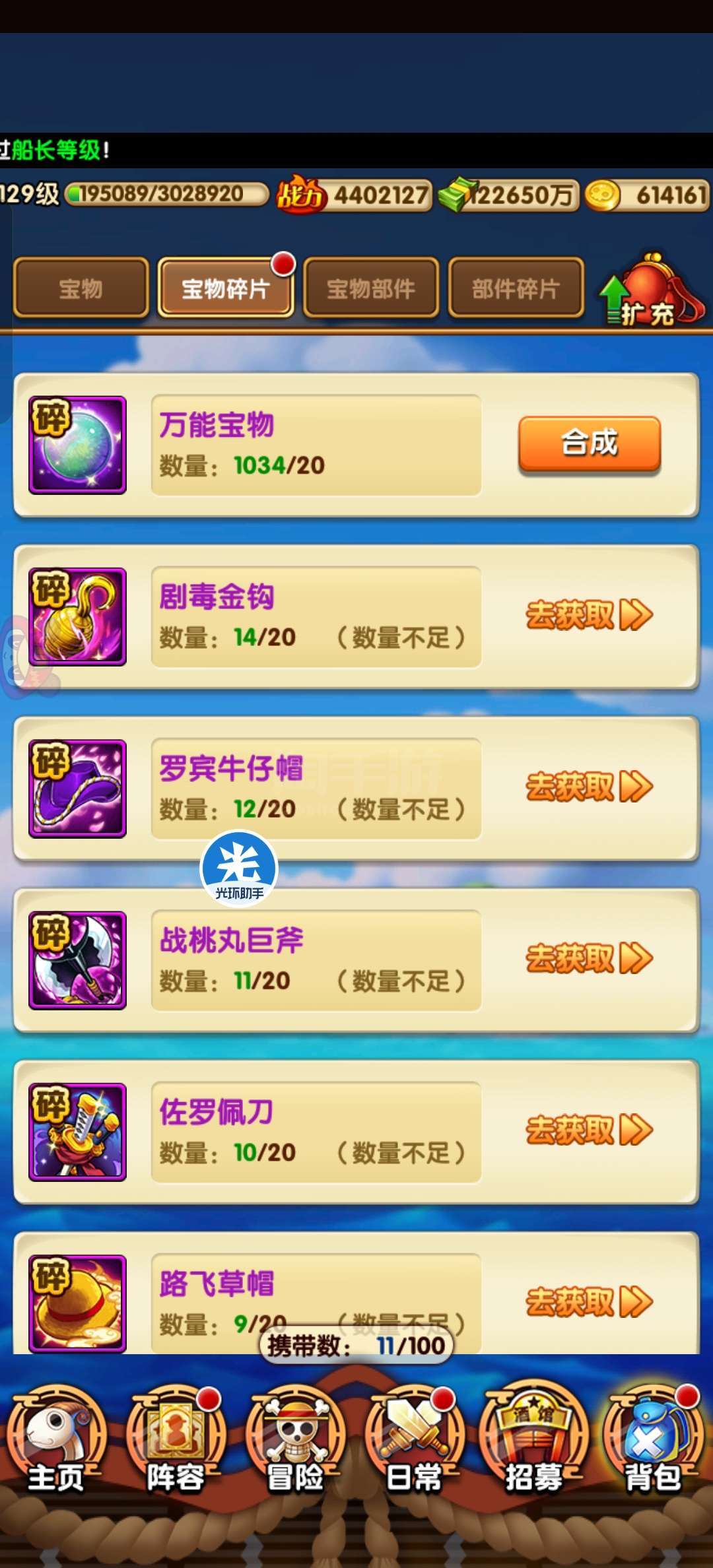Switch to the 宝物 tab

point(81,288)
